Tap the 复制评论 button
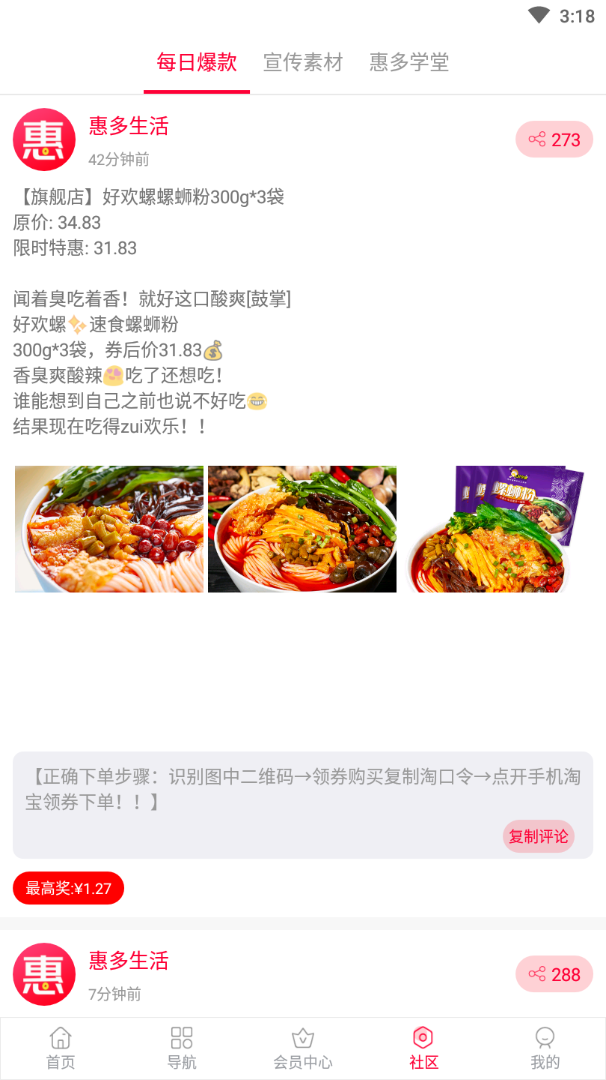 click(x=538, y=836)
